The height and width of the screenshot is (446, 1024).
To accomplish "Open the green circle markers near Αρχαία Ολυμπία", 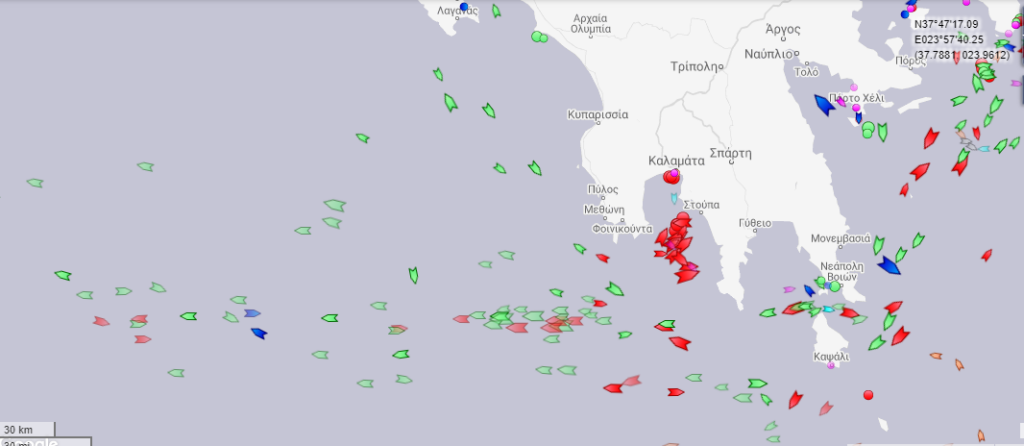I will point(540,38).
